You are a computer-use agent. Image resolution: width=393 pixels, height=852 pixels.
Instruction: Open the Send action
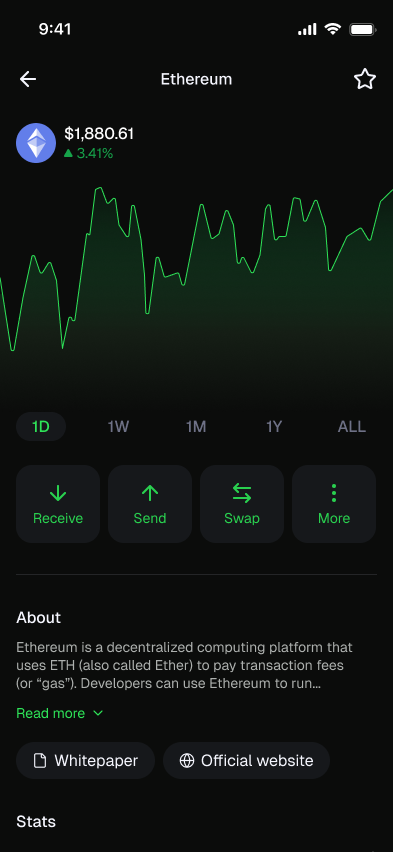point(150,504)
